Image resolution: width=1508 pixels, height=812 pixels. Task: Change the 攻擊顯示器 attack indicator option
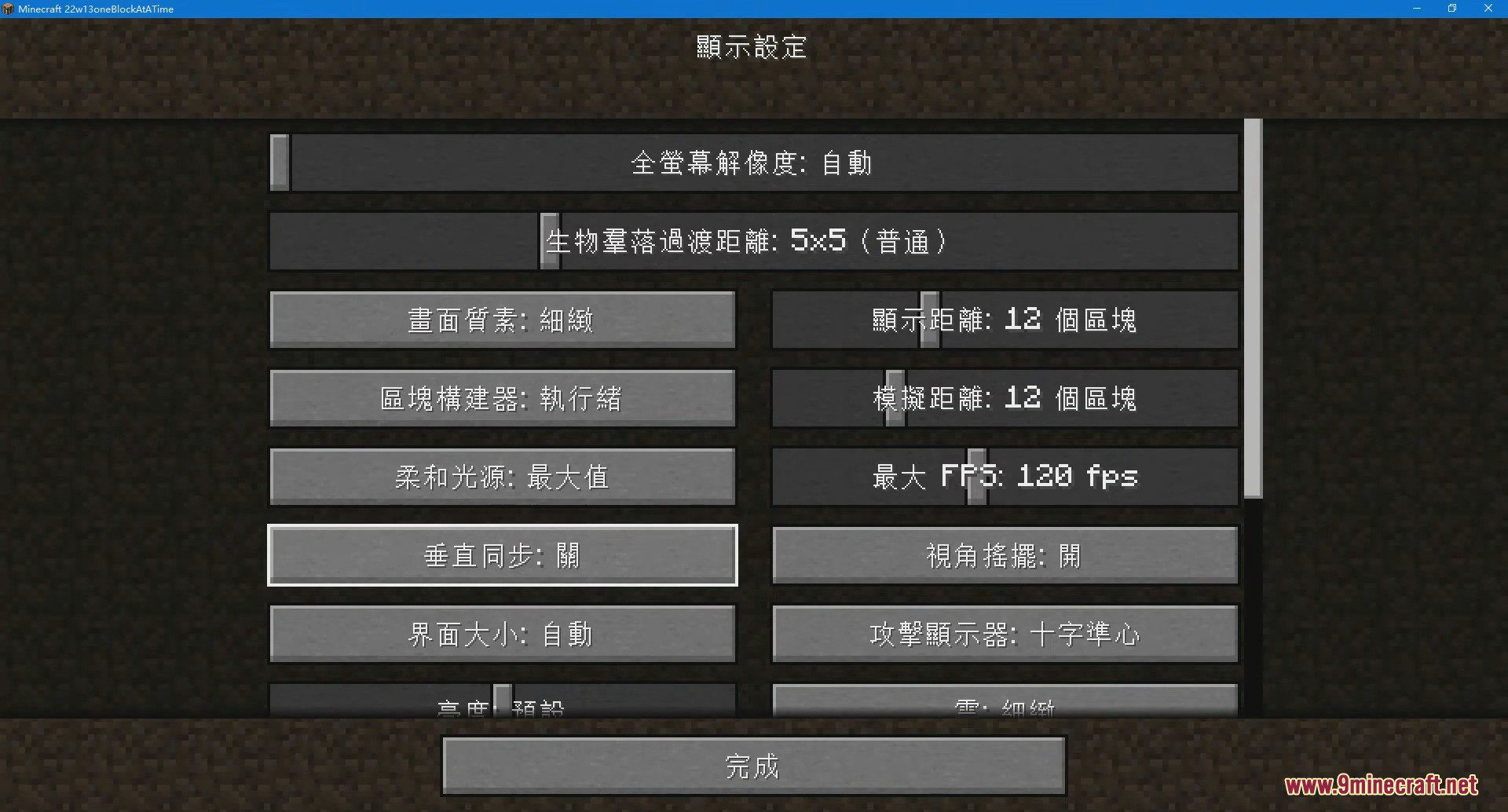pyautogui.click(x=1005, y=634)
